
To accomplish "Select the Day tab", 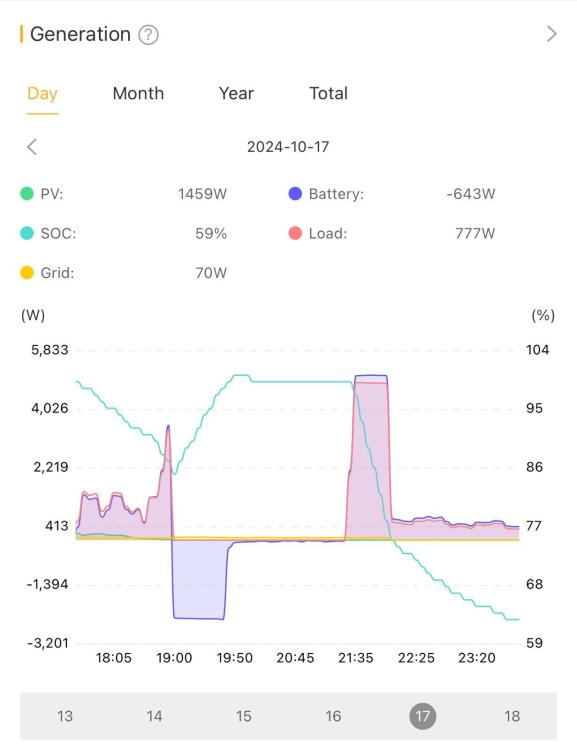I will coord(43,94).
